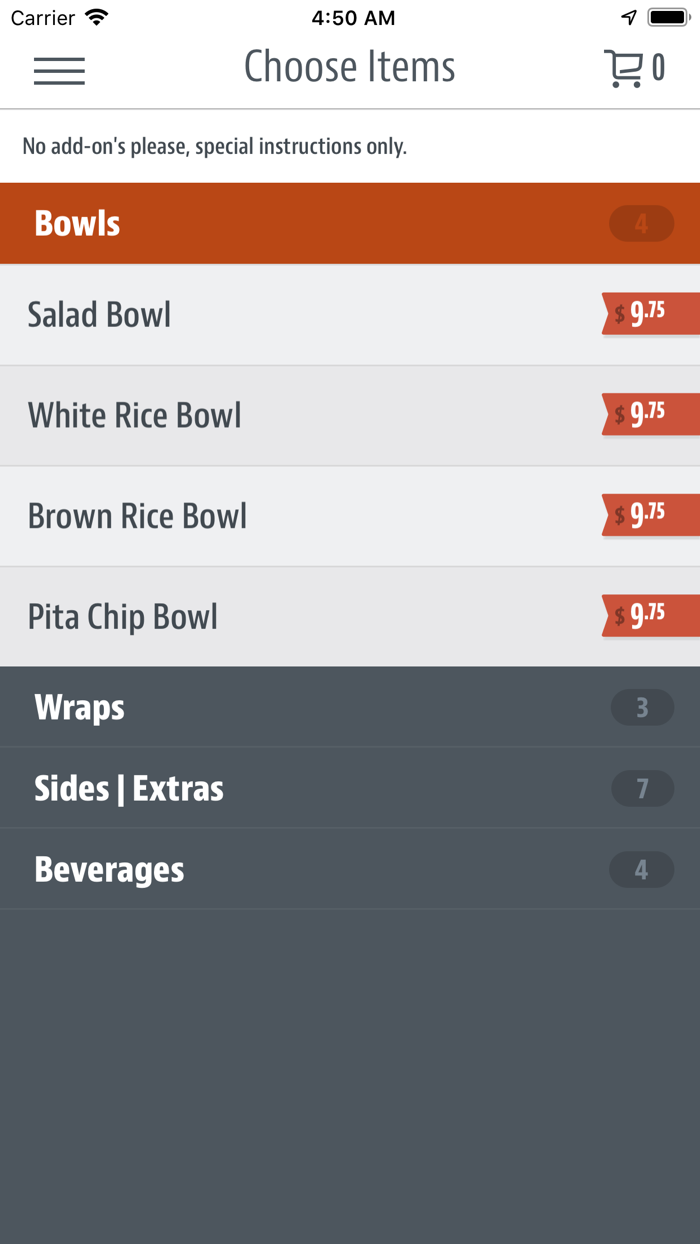Expand the Sides | Extras section
Viewport: 700px width, 1244px height.
coord(350,788)
